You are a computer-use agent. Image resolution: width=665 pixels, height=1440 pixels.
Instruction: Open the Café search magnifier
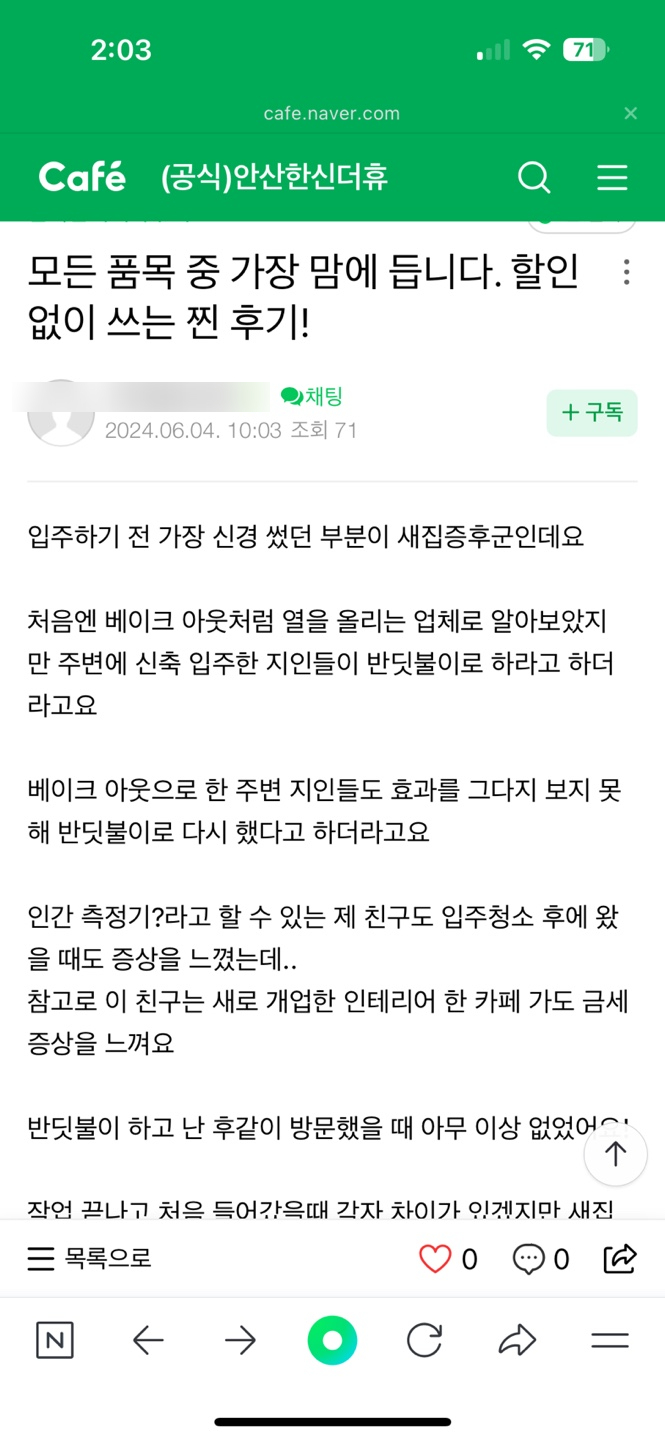click(x=534, y=178)
